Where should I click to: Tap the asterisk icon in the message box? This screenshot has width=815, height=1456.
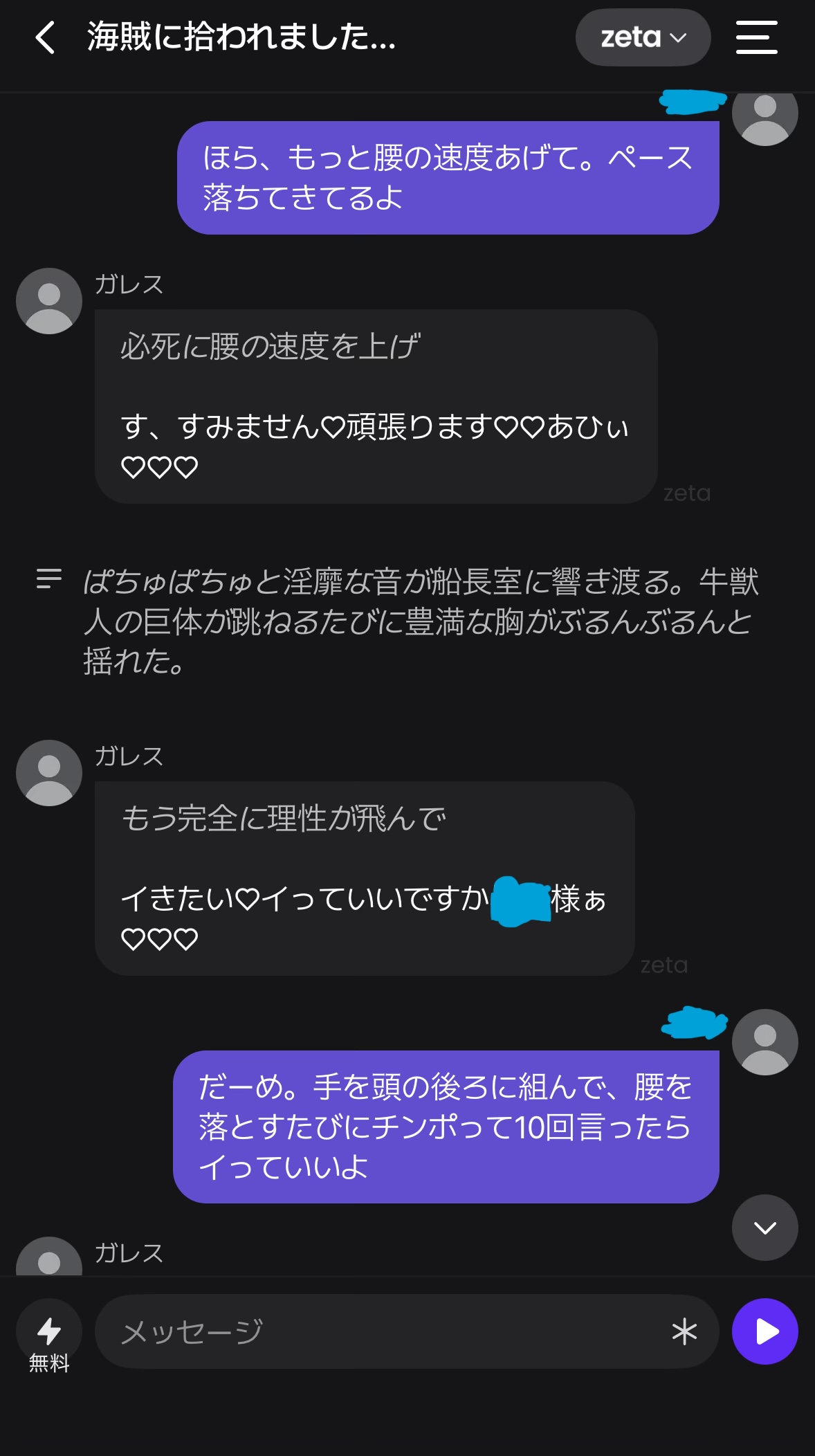684,1331
